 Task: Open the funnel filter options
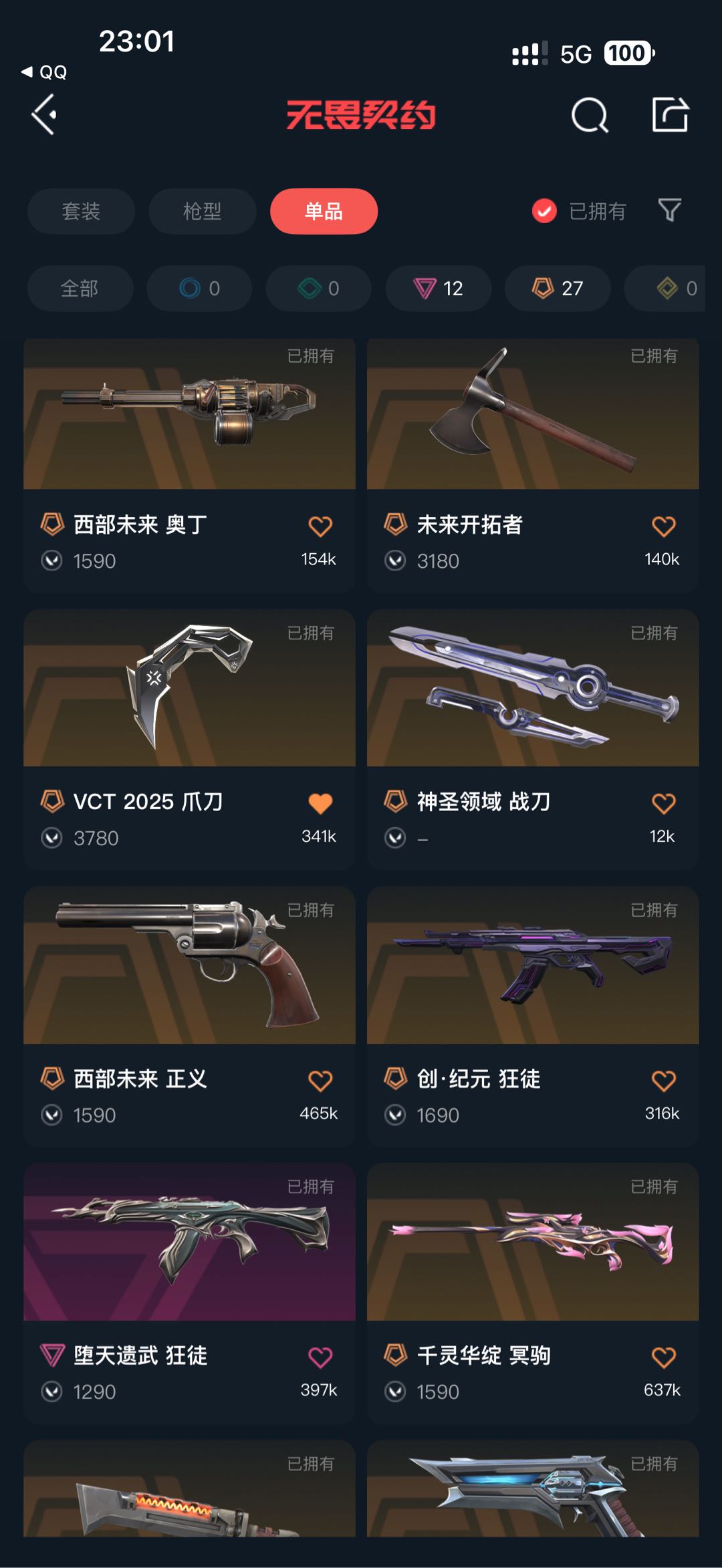(669, 210)
